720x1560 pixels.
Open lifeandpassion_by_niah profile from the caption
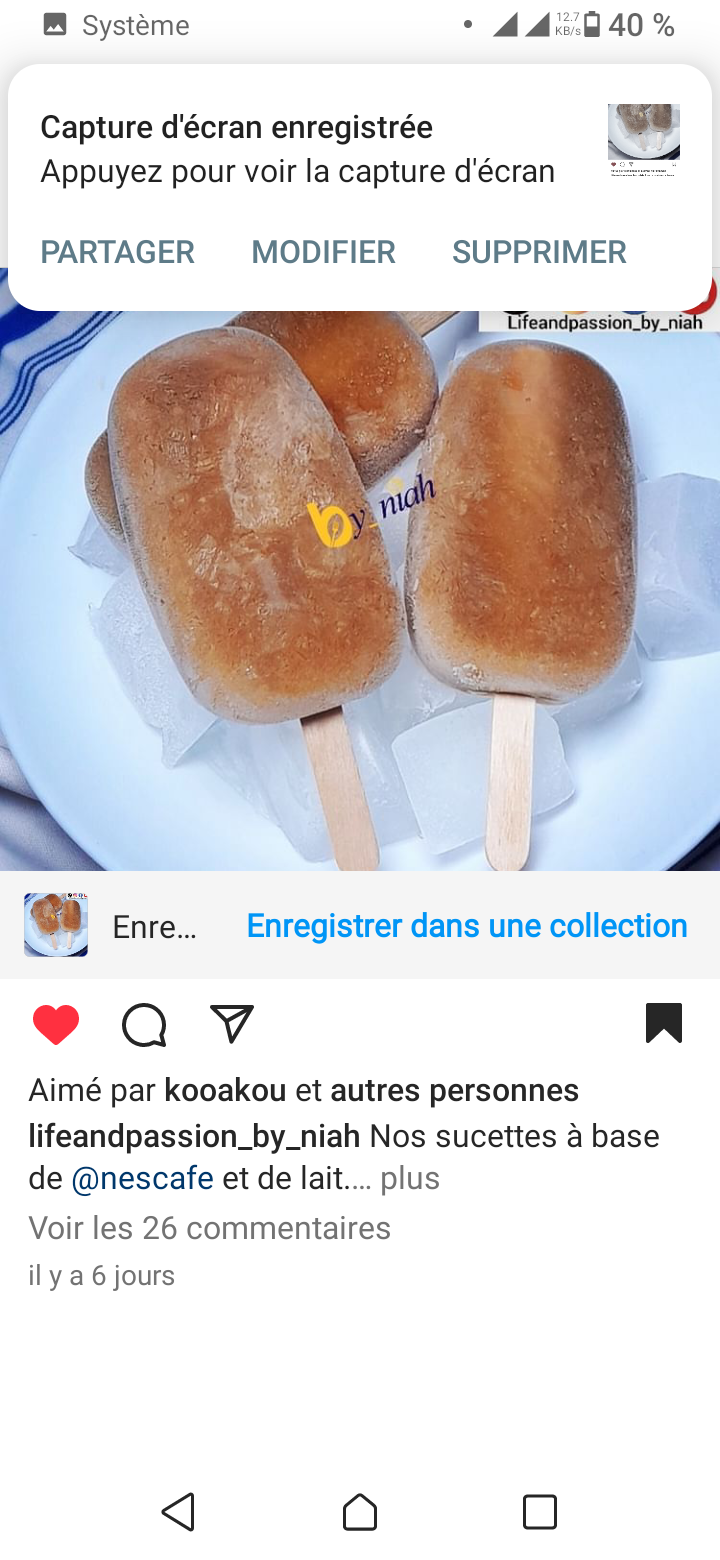tap(194, 1136)
